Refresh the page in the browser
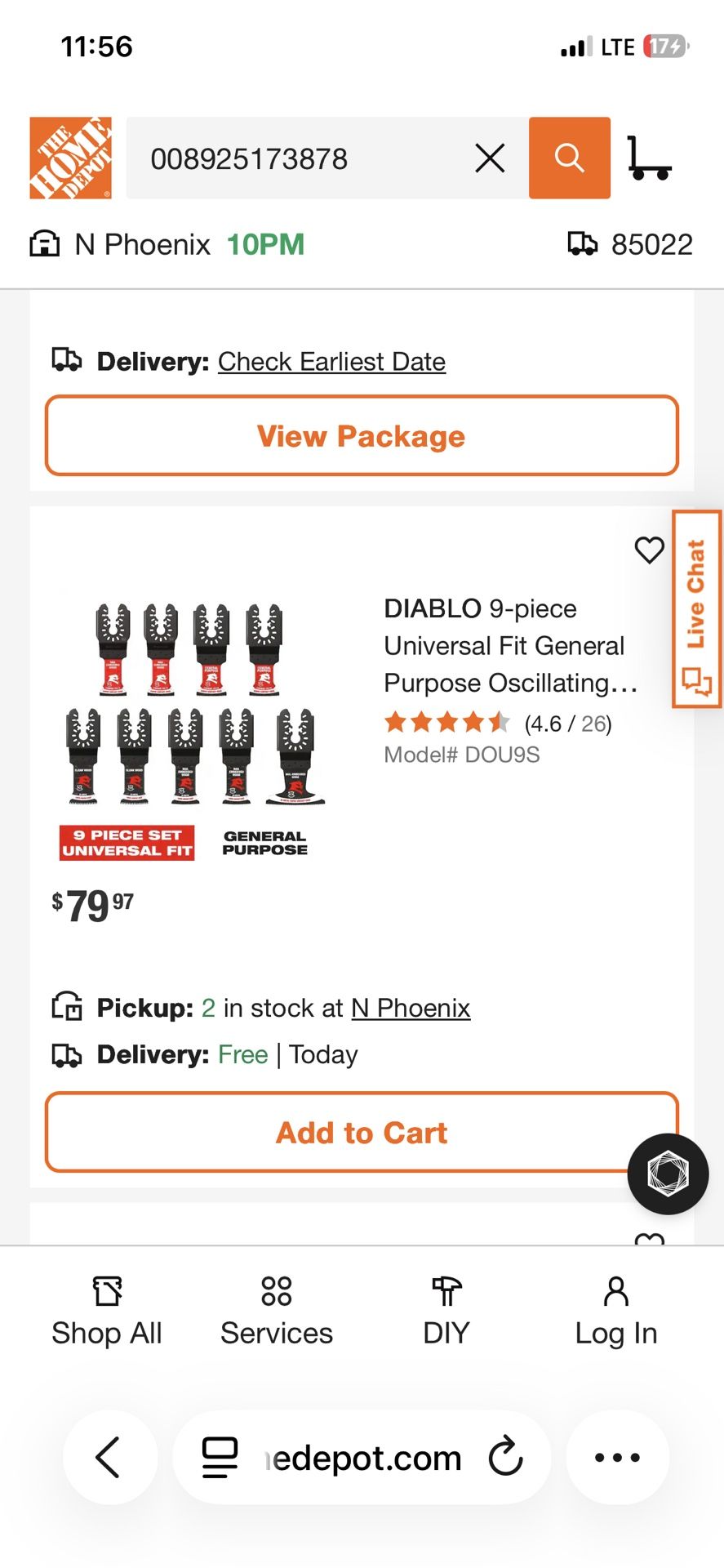The width and height of the screenshot is (724, 1568). tap(507, 1457)
